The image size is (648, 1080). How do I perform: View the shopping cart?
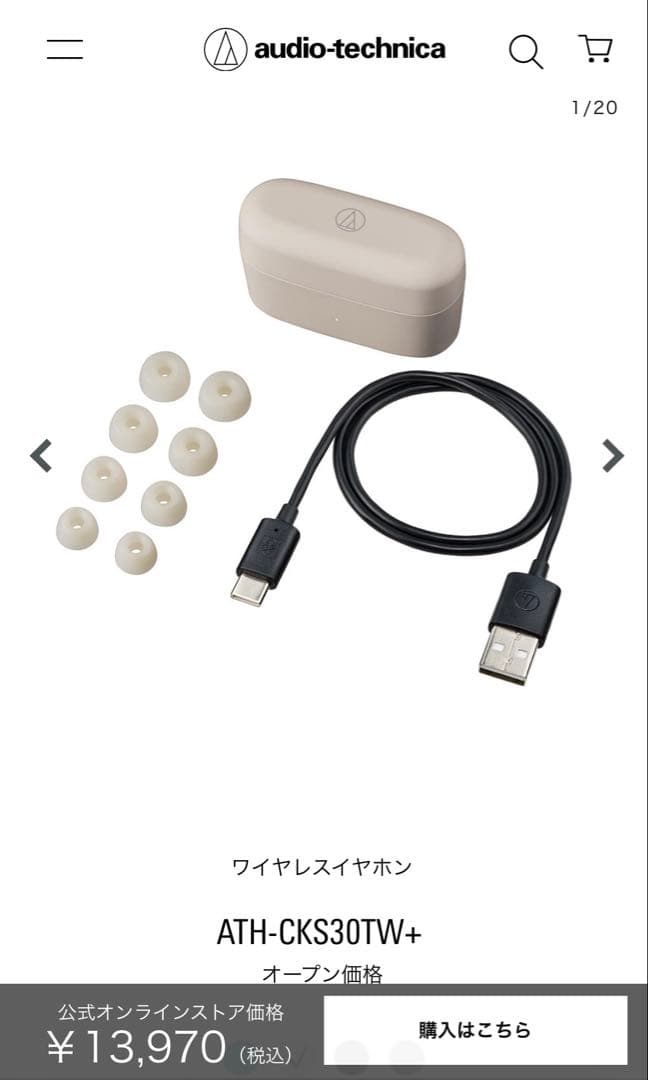(595, 49)
